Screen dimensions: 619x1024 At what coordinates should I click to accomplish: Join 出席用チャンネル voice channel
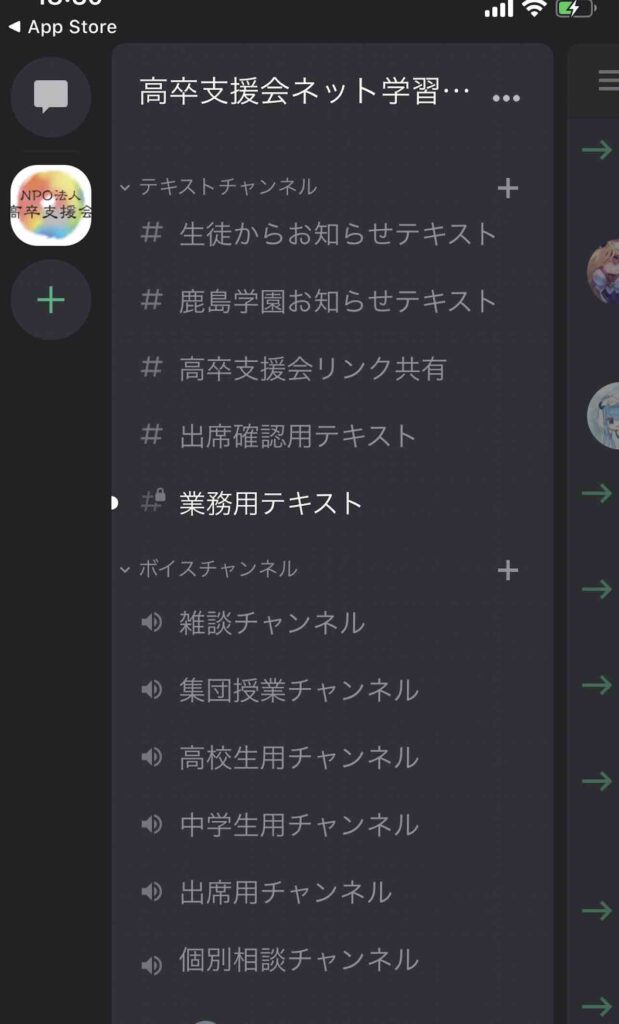[284, 892]
